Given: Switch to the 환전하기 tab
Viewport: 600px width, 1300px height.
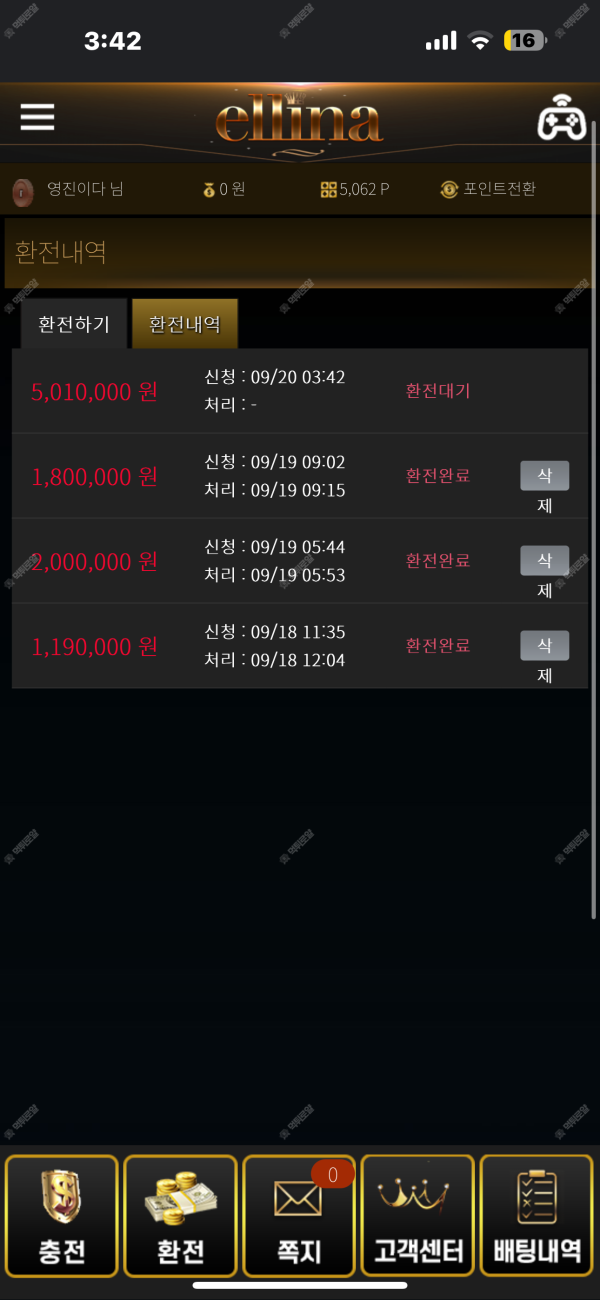Looking at the screenshot, I should click(74, 324).
